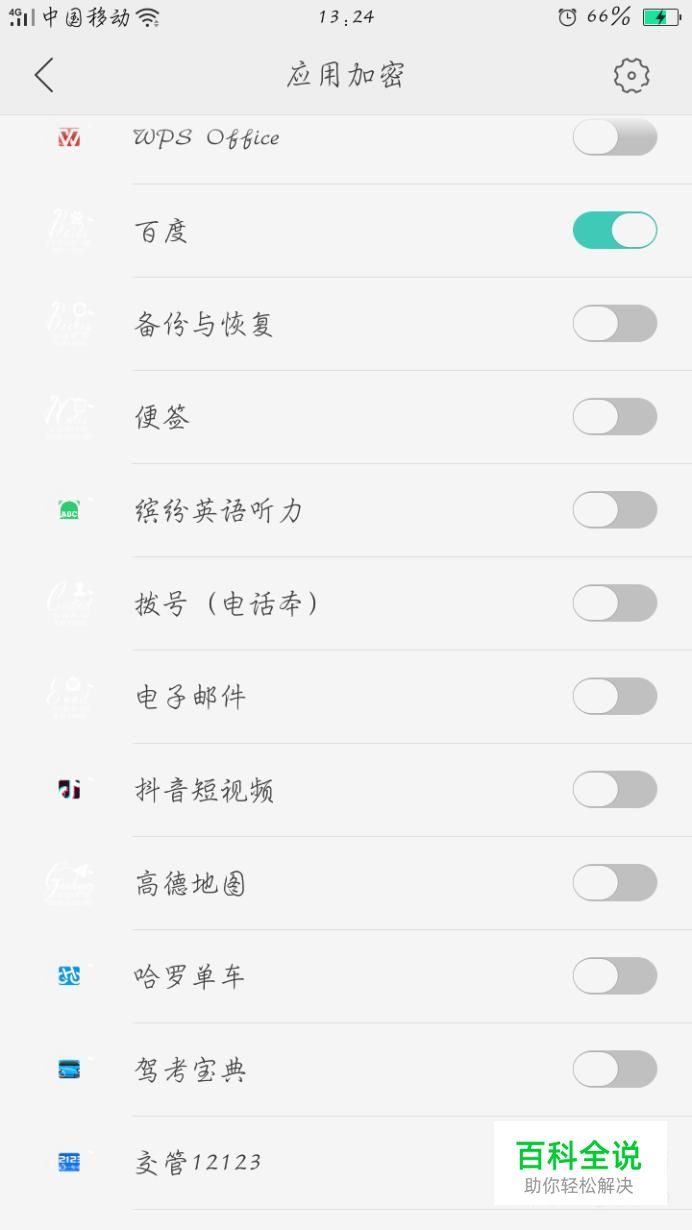Switch on 抖音短视频 encryption
The width and height of the screenshot is (692, 1230).
(x=615, y=790)
